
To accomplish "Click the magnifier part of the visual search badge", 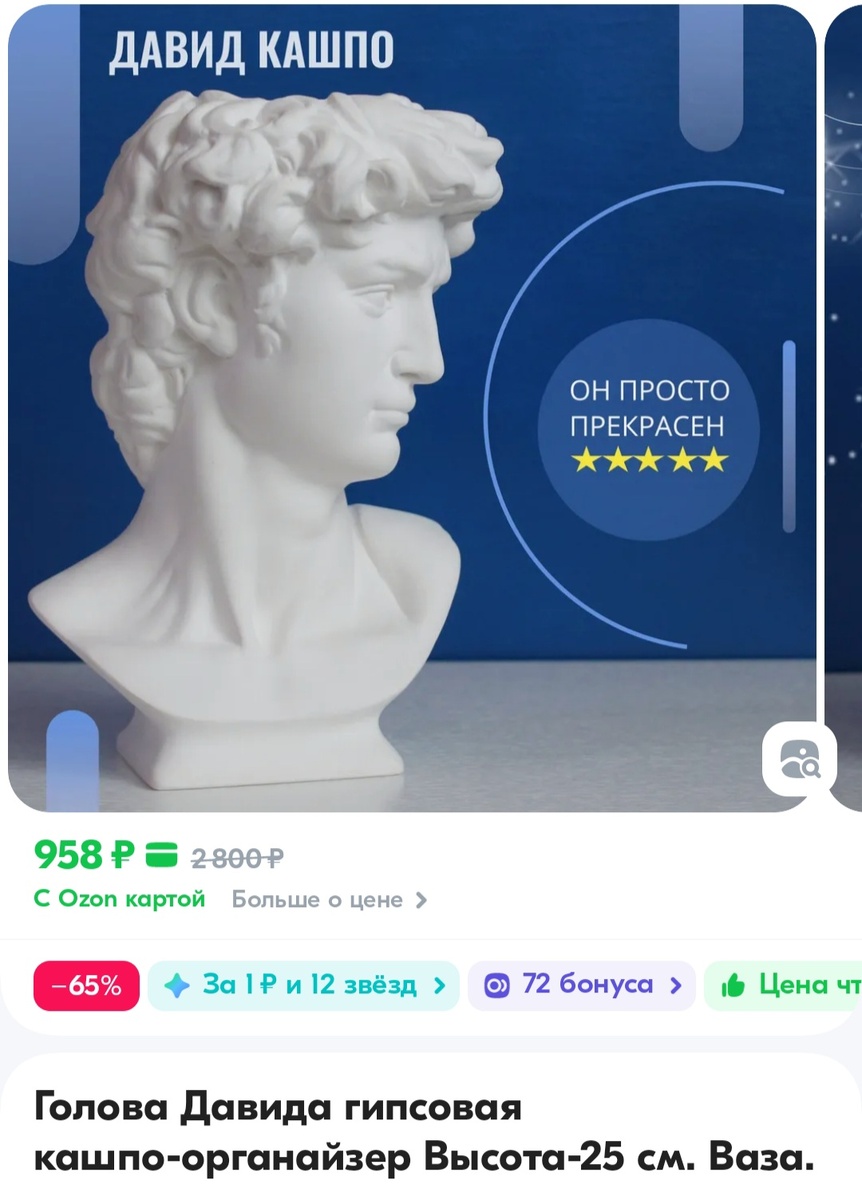I will 808,770.
